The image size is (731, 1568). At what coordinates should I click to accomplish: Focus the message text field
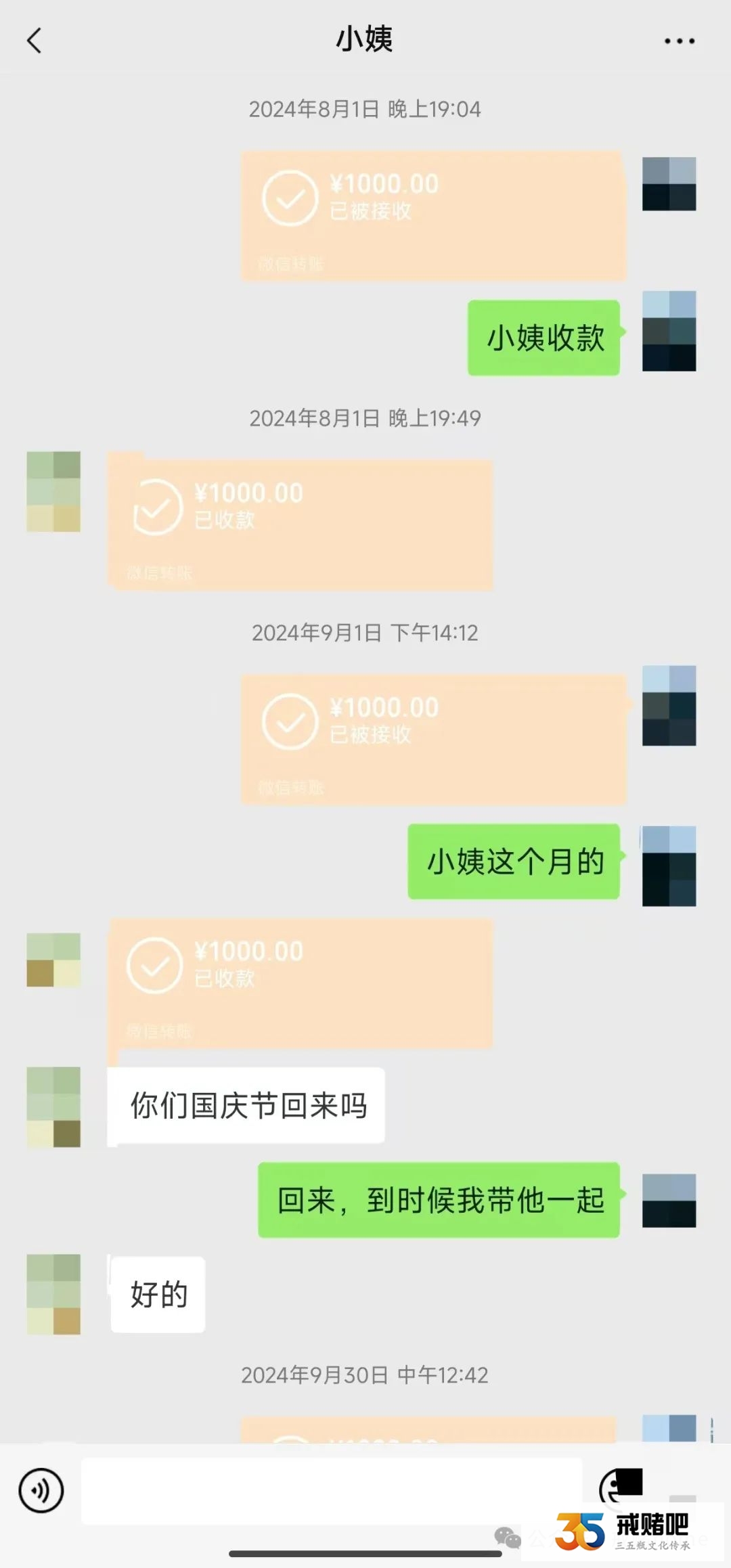[331, 1489]
